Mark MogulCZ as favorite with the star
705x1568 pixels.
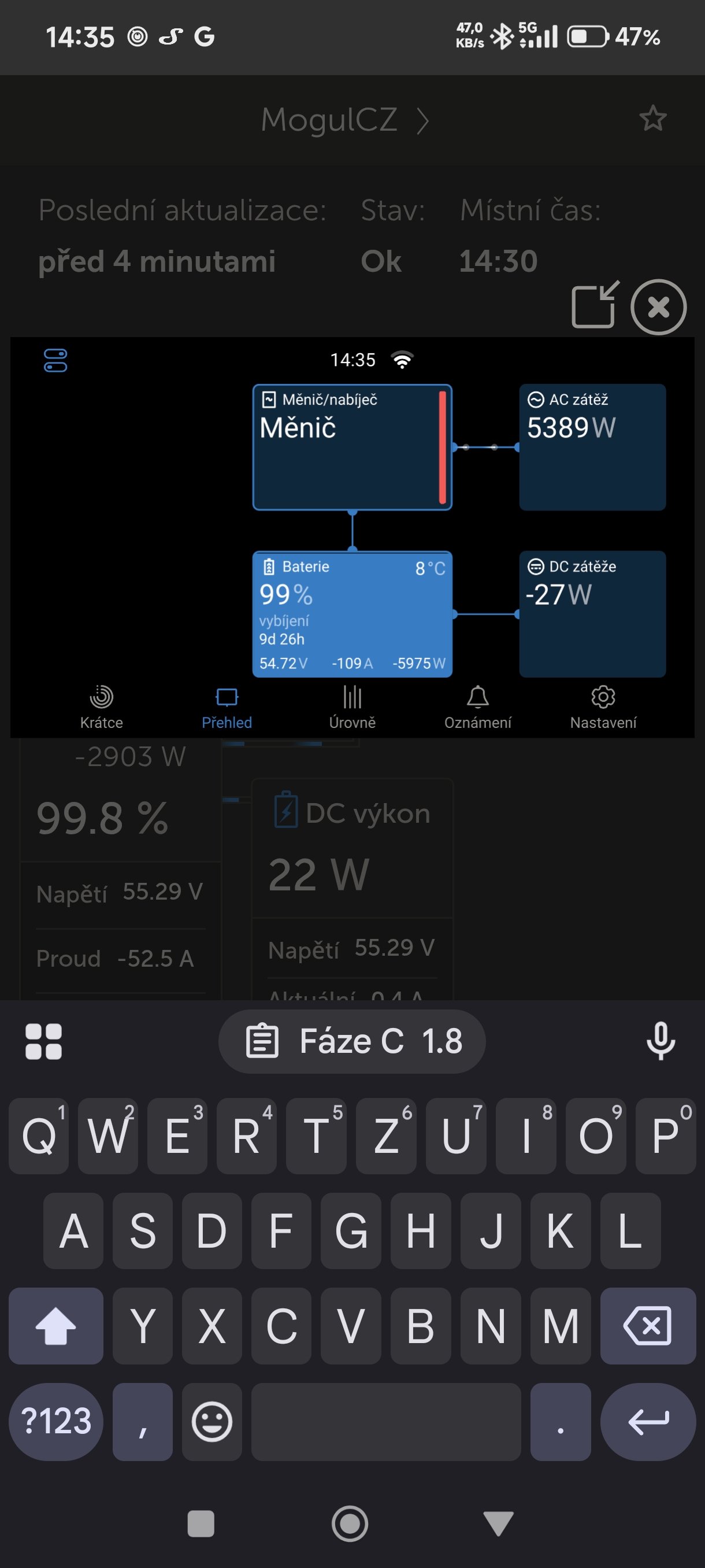652,119
